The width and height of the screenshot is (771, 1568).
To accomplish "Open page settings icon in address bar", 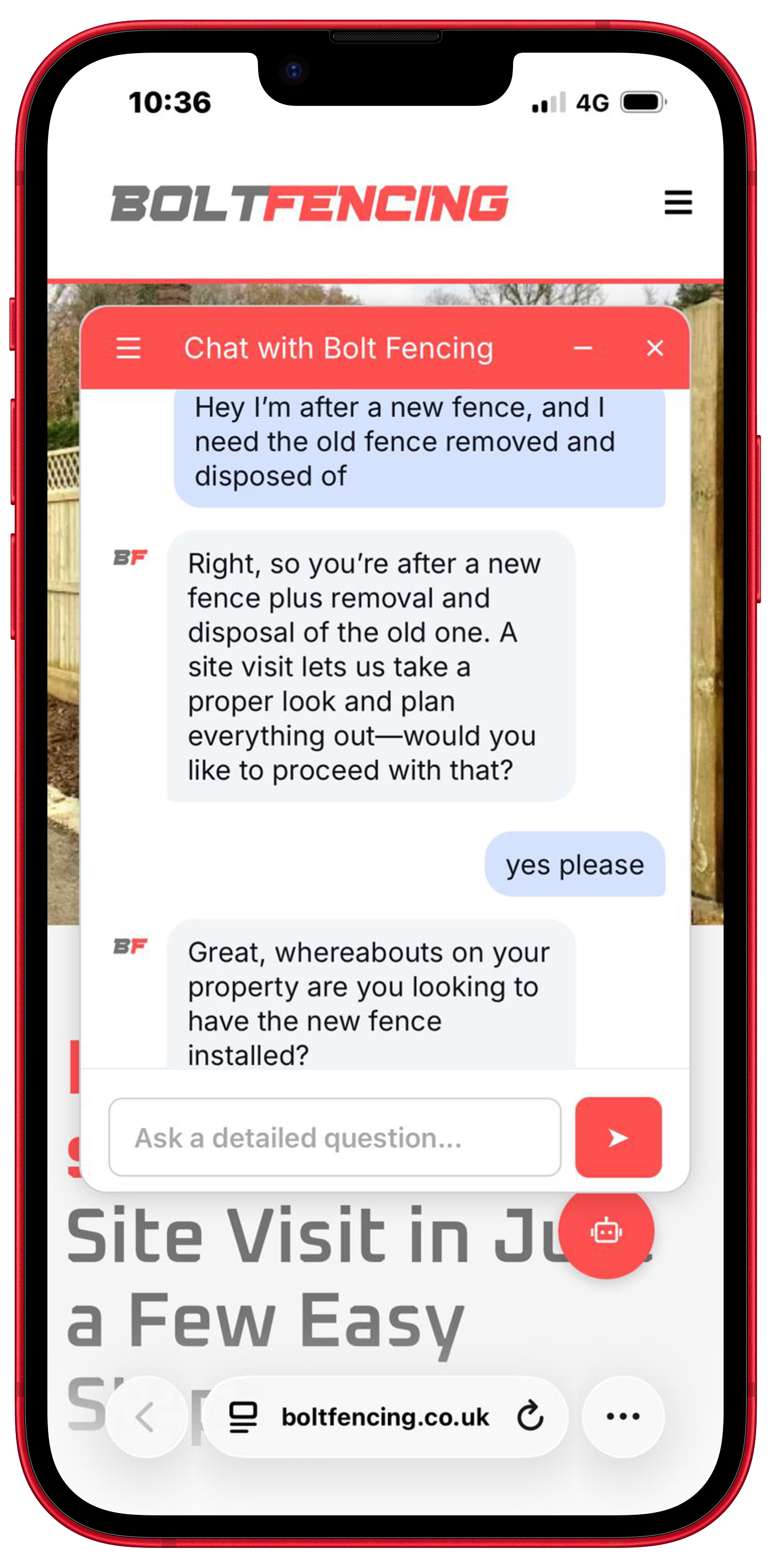I will [x=243, y=1417].
